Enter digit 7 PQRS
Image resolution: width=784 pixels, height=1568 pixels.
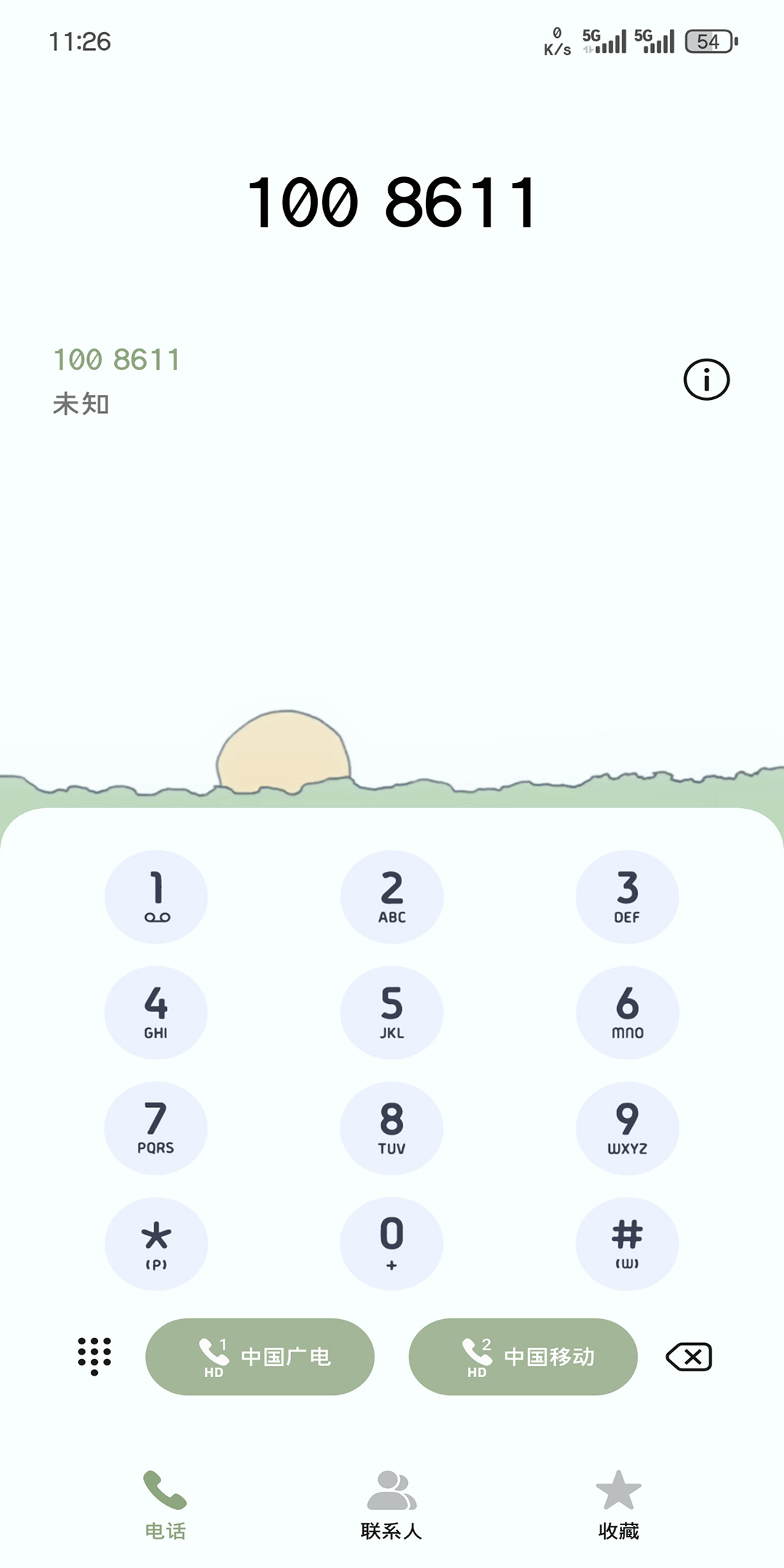tap(156, 1127)
